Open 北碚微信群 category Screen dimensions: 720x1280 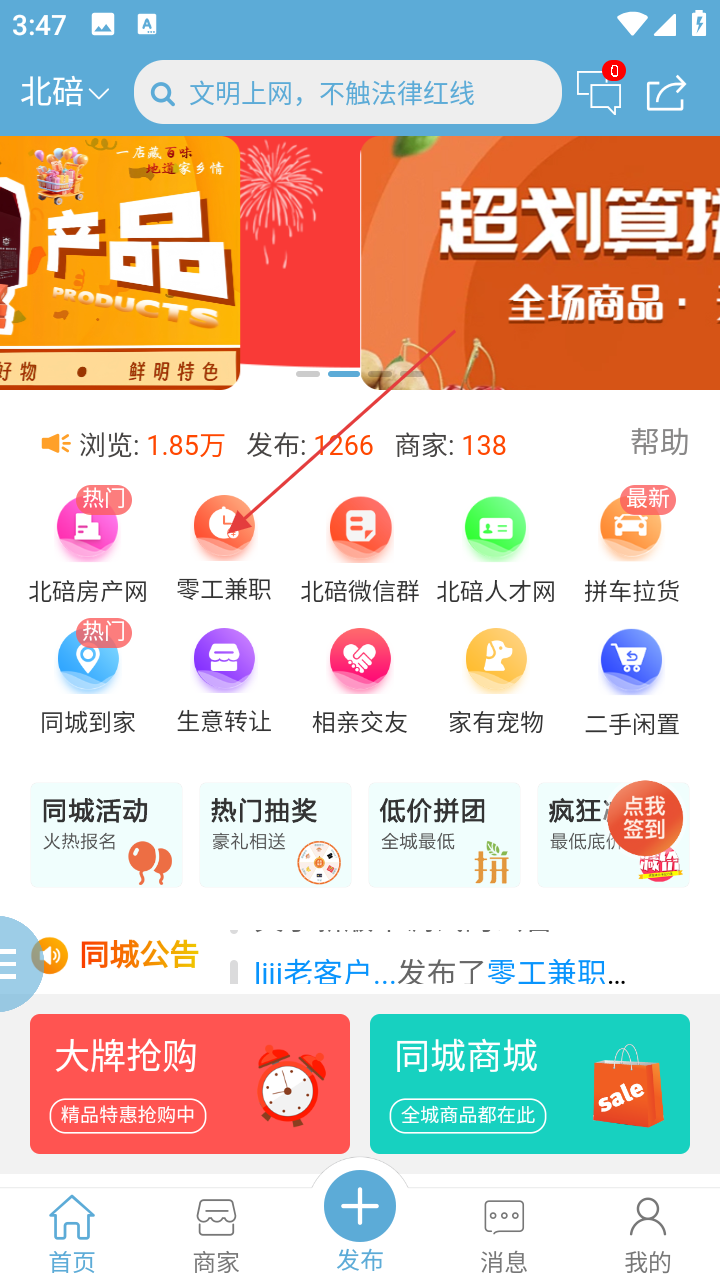[x=360, y=545]
